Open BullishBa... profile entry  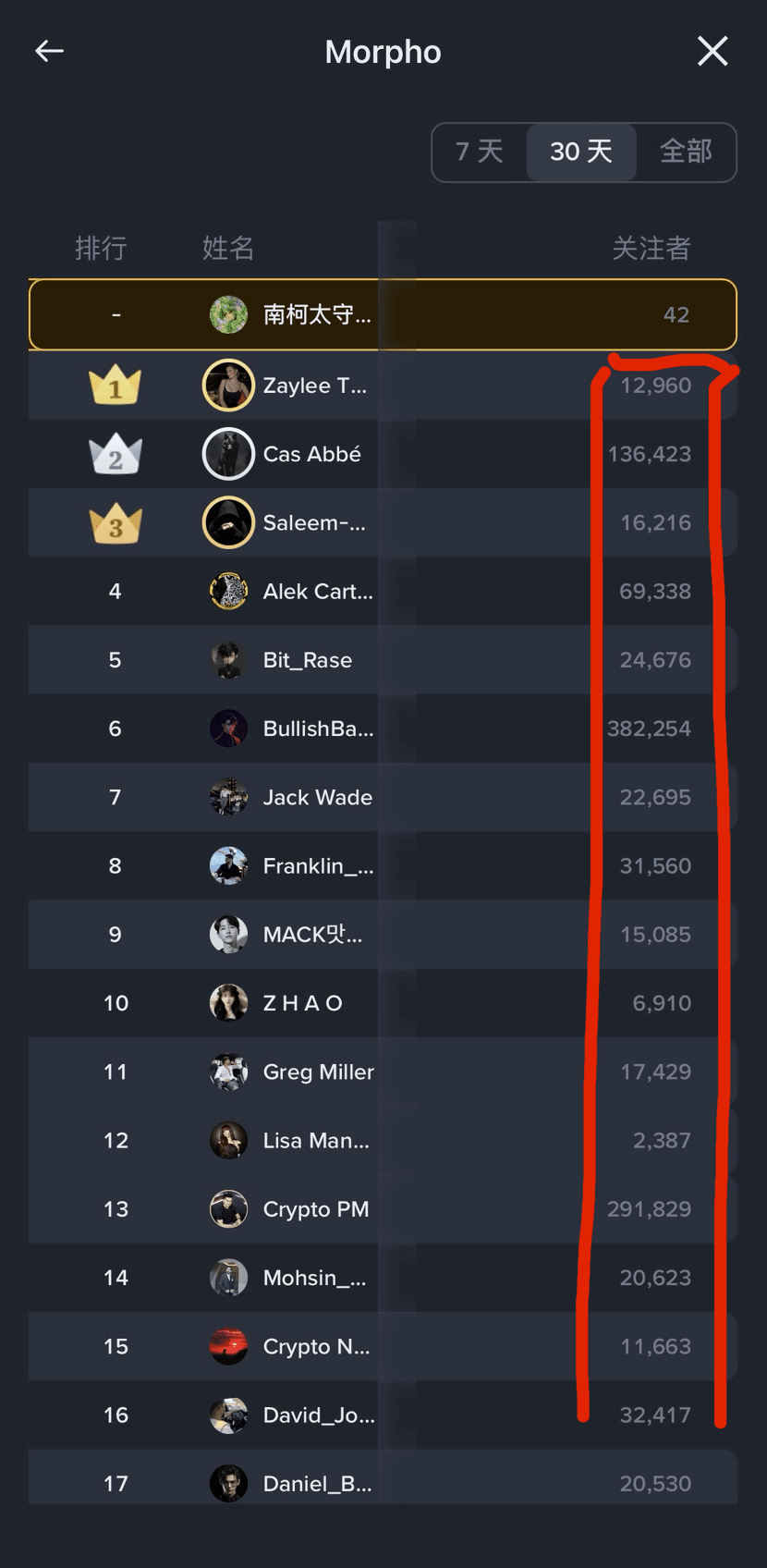coord(318,729)
